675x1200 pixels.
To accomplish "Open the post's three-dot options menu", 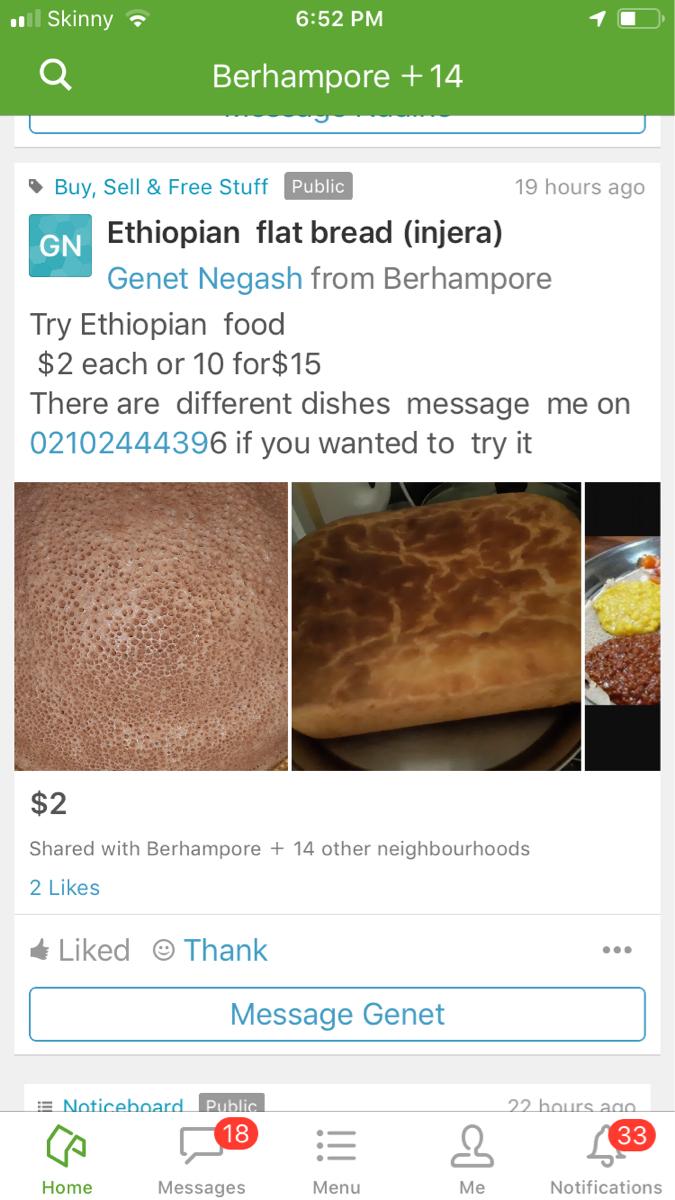I will (x=617, y=950).
